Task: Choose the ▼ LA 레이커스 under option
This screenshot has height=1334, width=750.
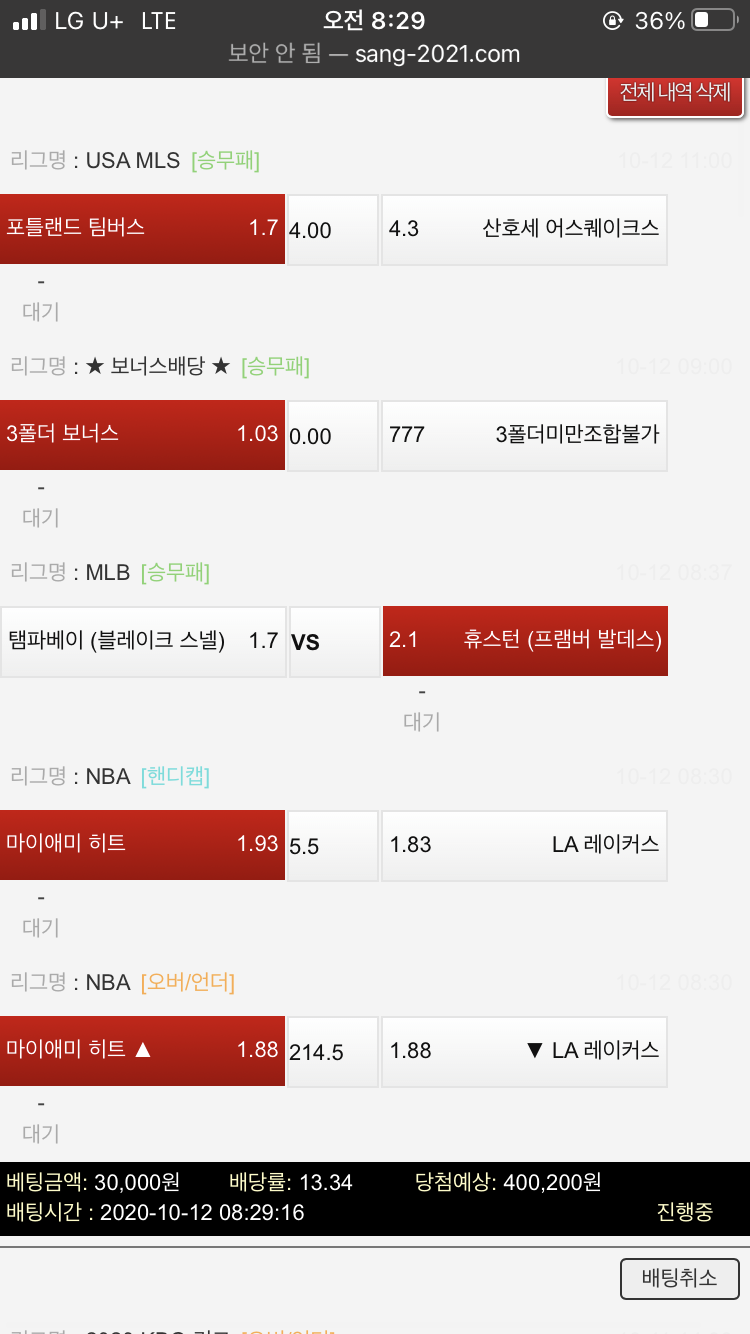Action: coord(524,1050)
